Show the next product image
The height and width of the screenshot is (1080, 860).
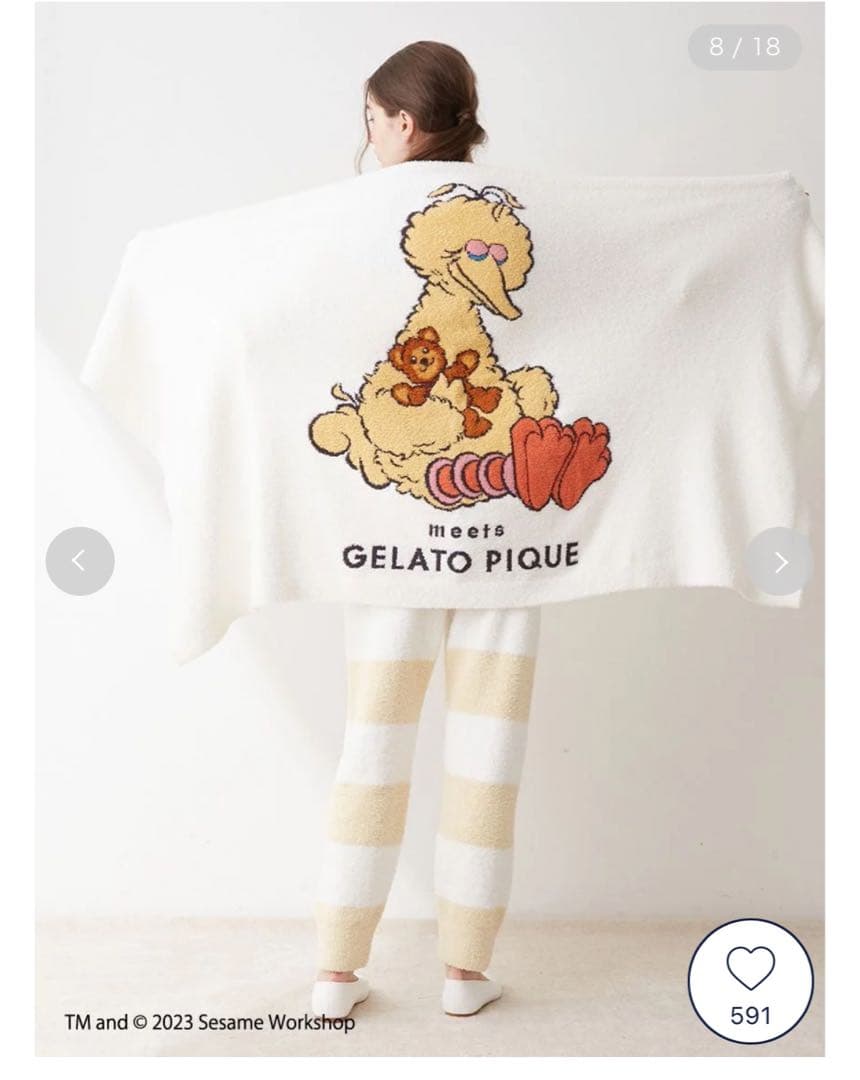pos(779,561)
